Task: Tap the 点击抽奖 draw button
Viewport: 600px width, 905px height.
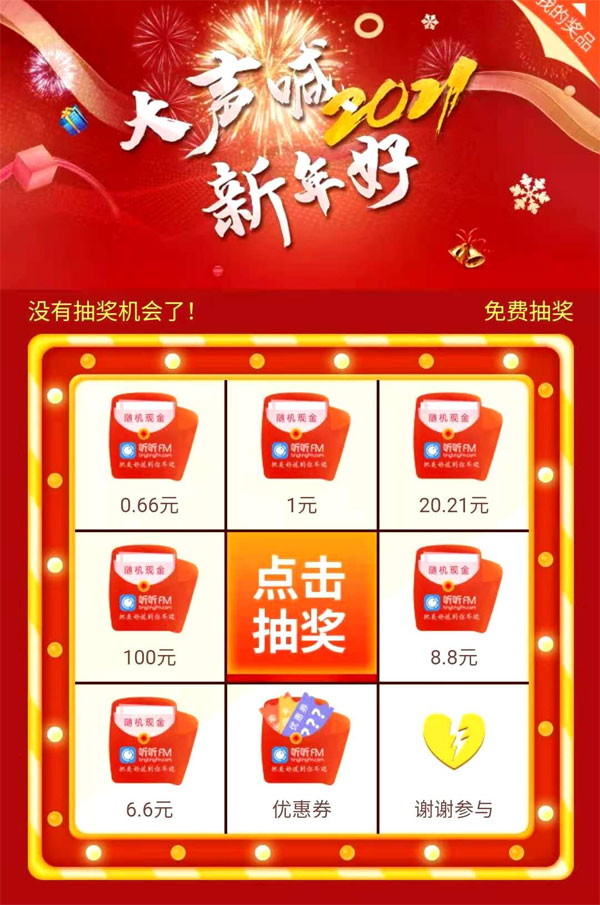Action: tap(301, 606)
